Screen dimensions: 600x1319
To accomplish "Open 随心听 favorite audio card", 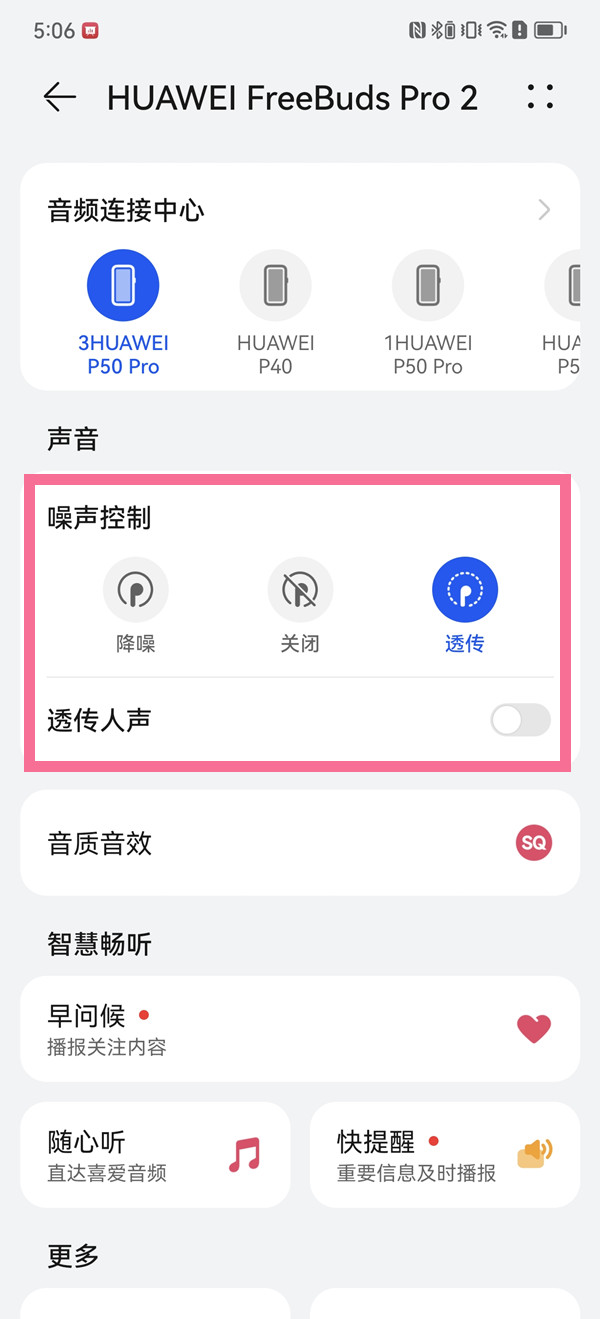I will (x=155, y=1155).
